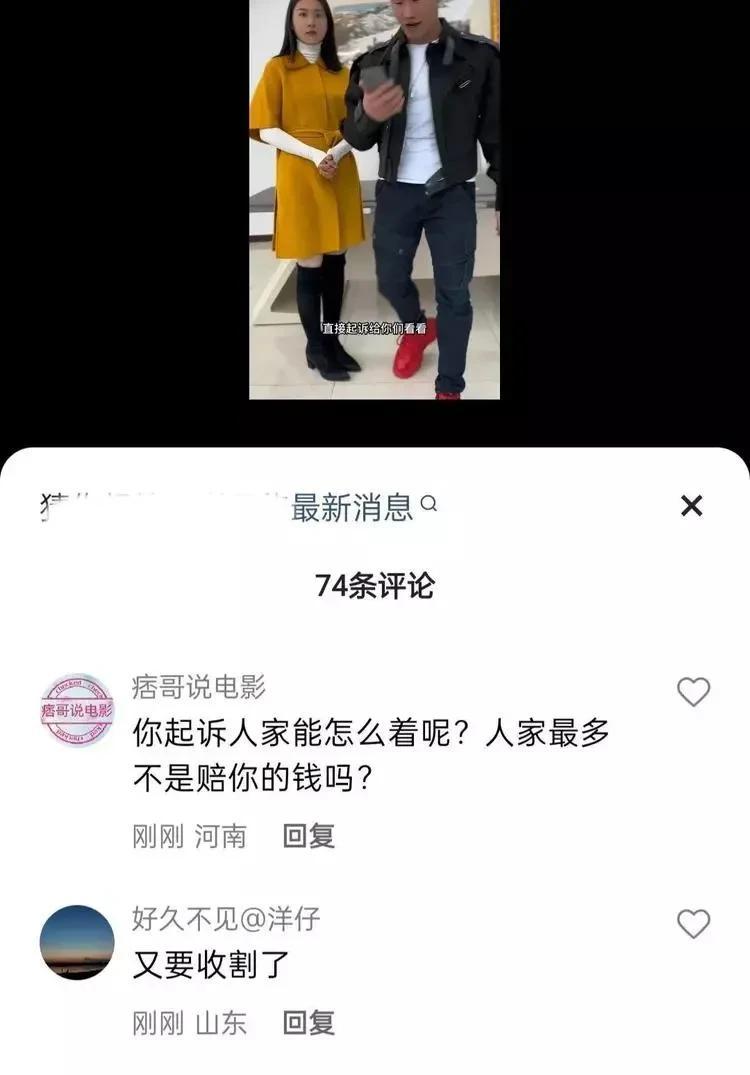The image size is (750, 1075).
Task: Like 好久不见@洋仔's comment
Action: coord(693,924)
